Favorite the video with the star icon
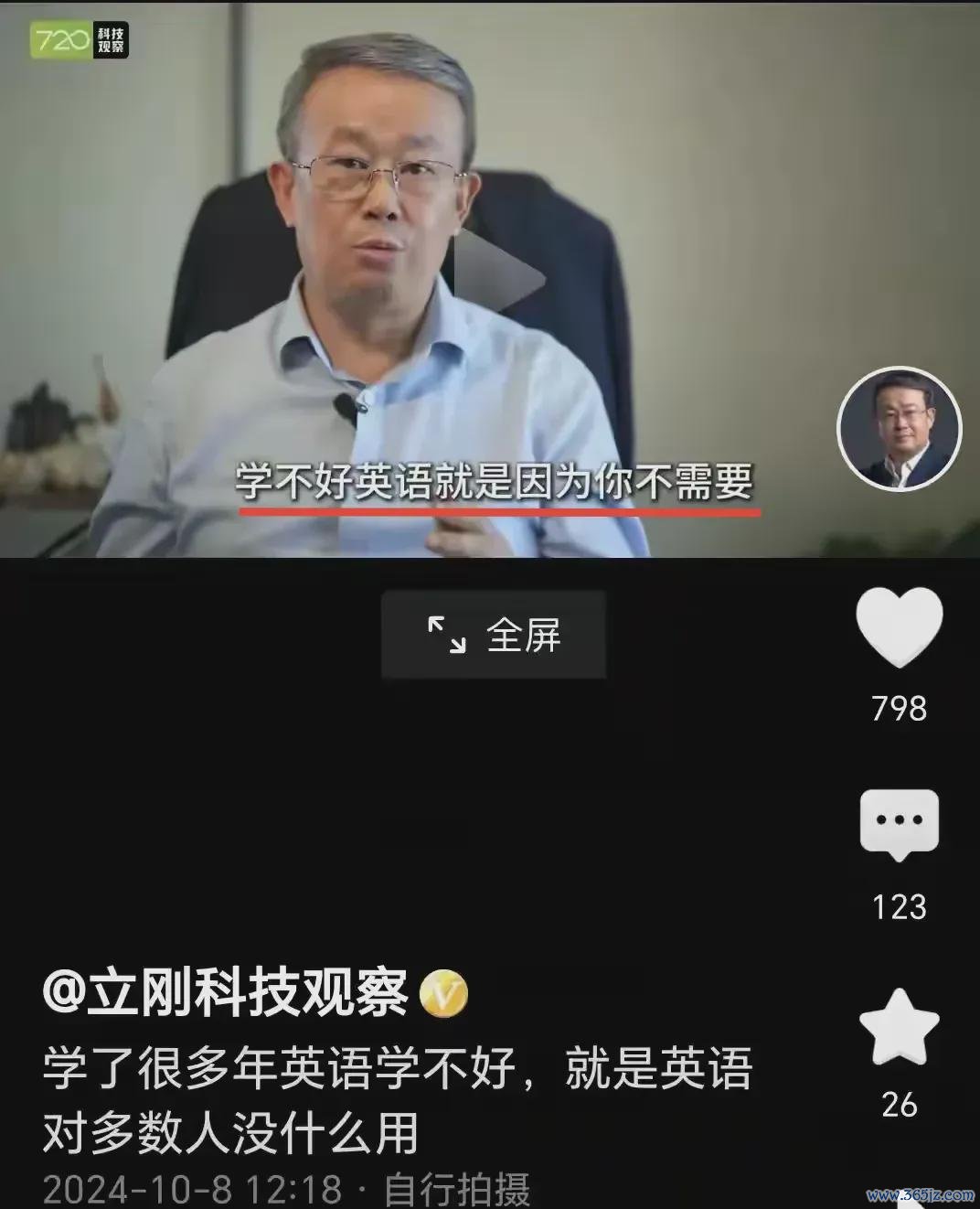 [x=899, y=1028]
